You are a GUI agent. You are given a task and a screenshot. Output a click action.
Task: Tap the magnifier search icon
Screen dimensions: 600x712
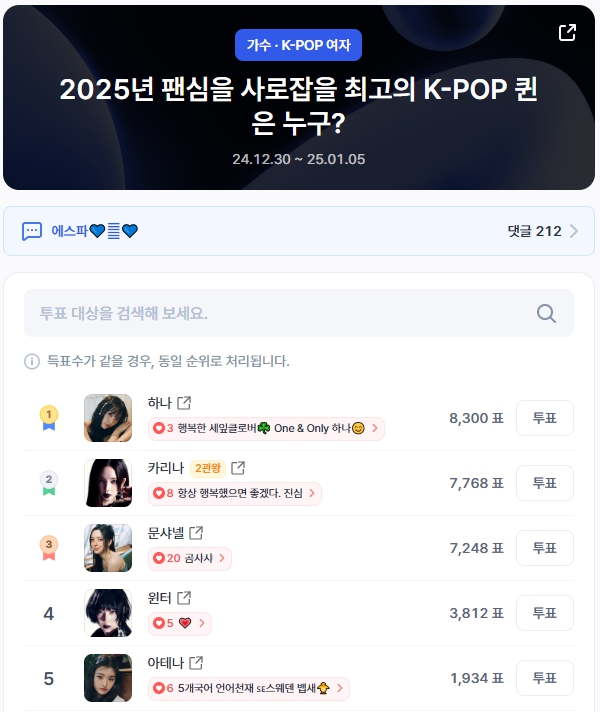click(x=546, y=313)
